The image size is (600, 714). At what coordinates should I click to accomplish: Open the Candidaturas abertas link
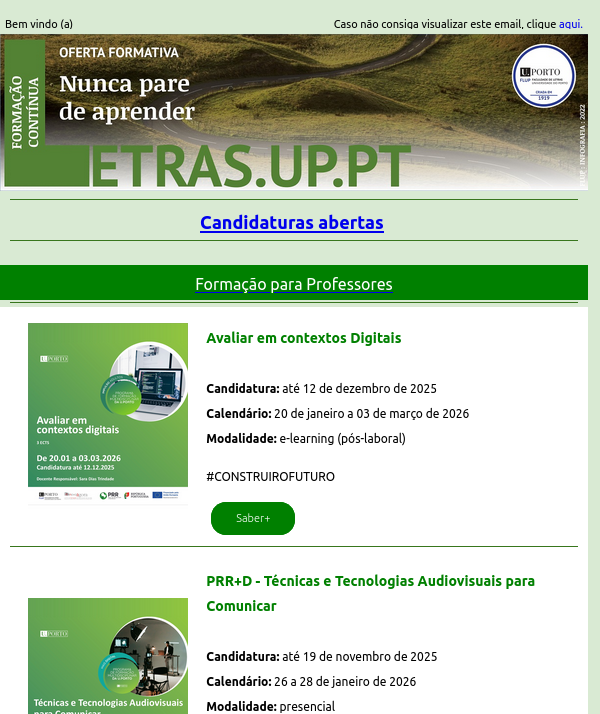click(292, 222)
